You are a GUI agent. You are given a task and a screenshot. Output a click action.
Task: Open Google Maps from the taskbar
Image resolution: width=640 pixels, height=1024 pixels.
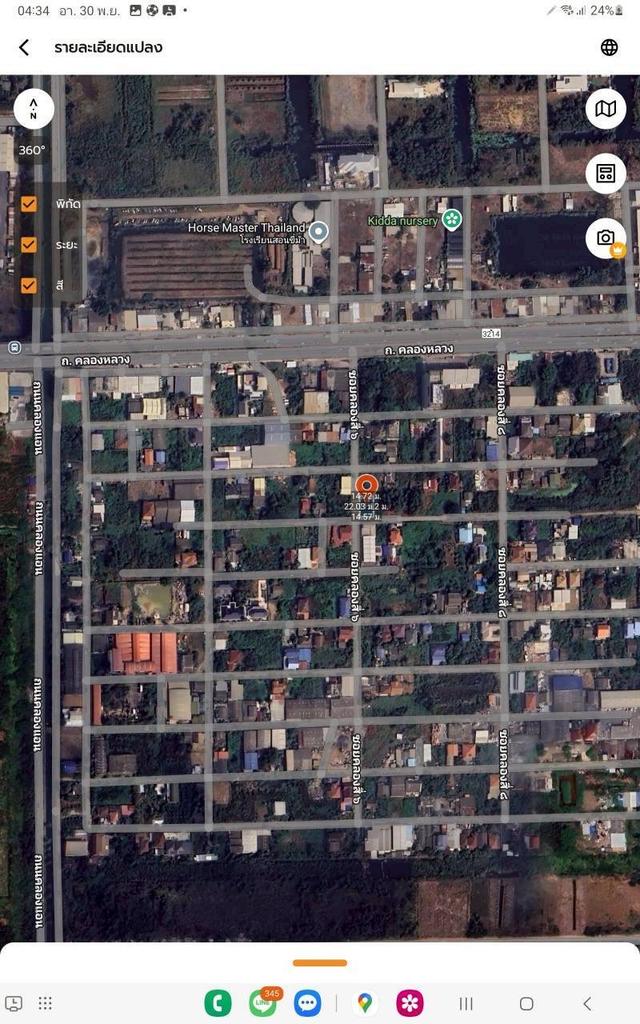[x=365, y=1003]
